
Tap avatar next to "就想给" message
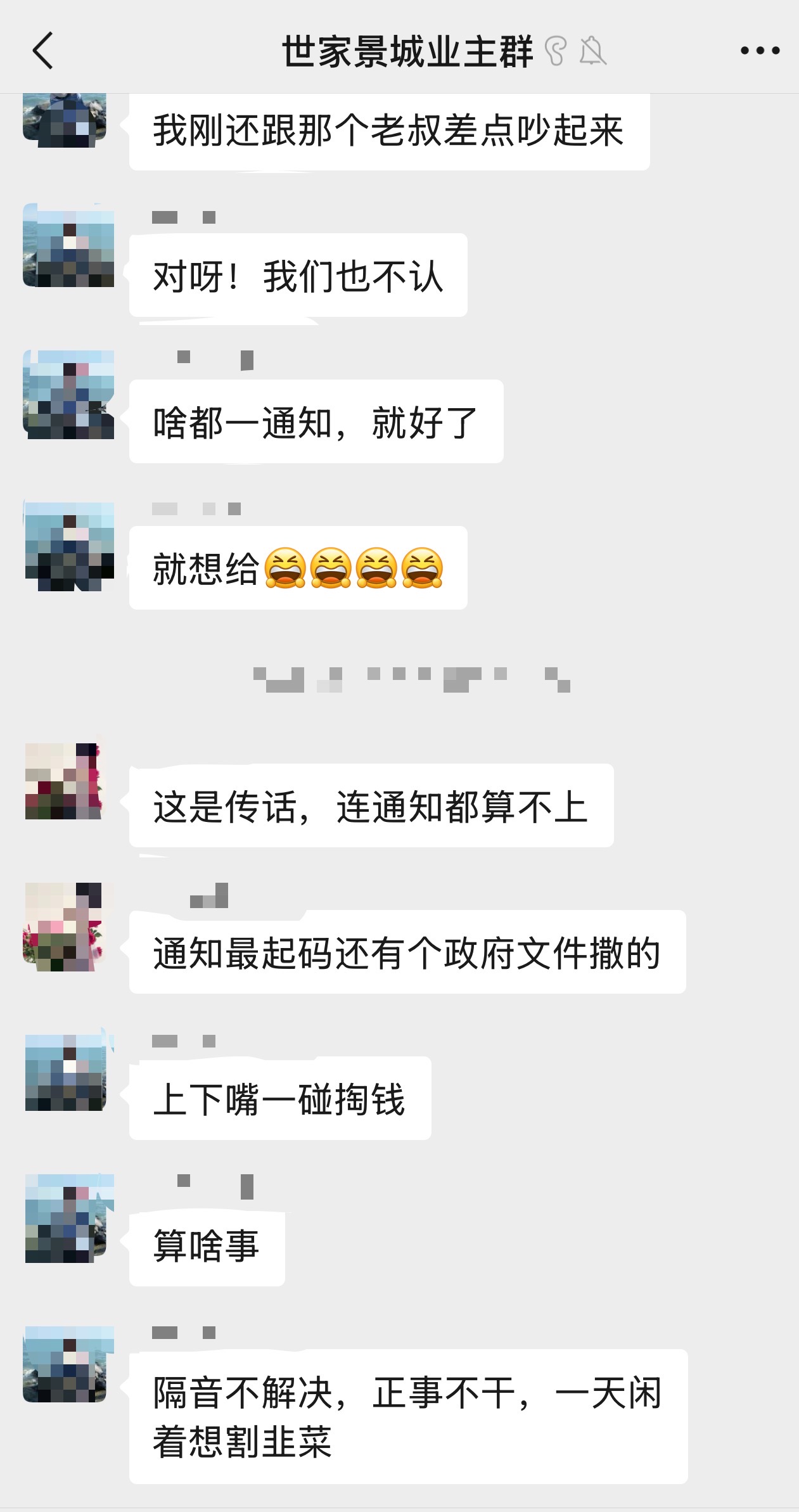pyautogui.click(x=68, y=546)
